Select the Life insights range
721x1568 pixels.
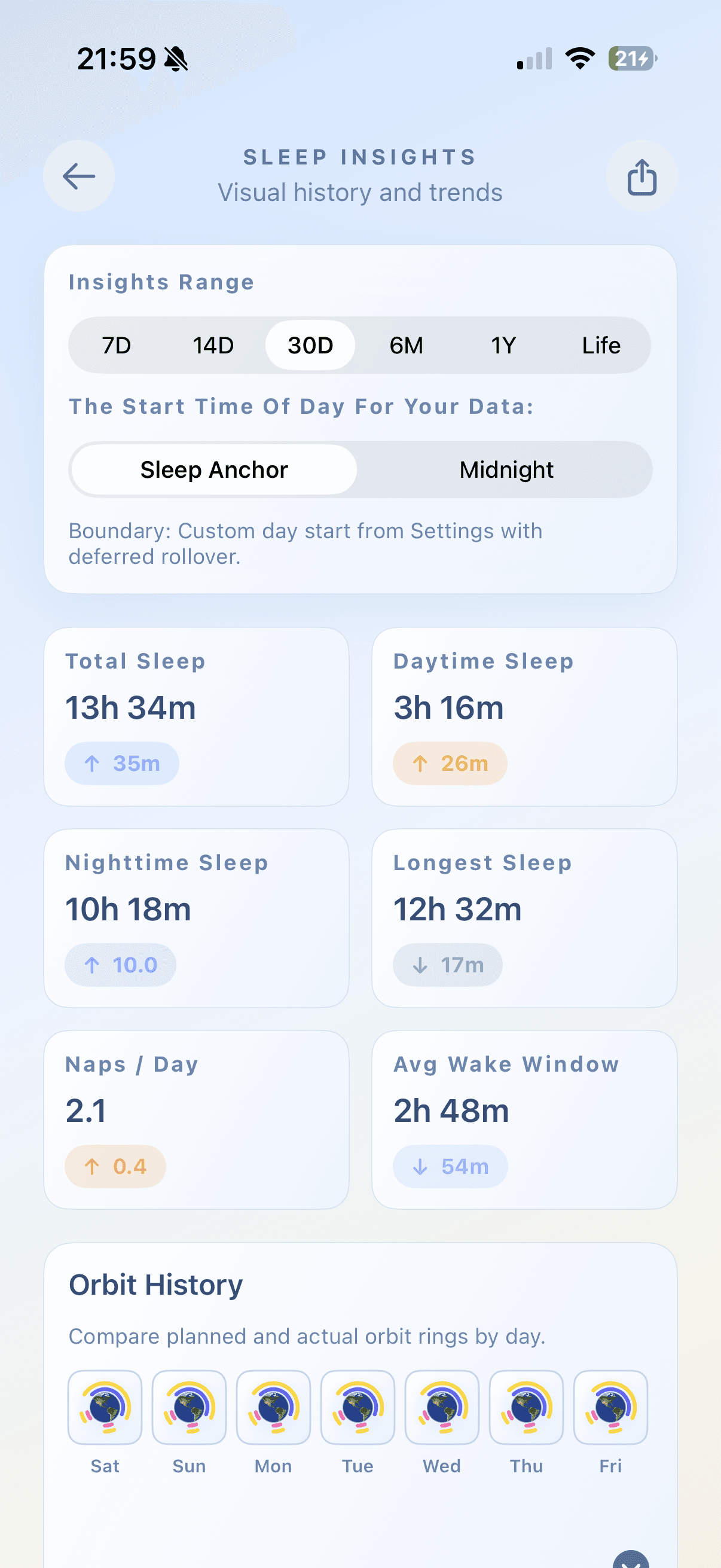600,344
